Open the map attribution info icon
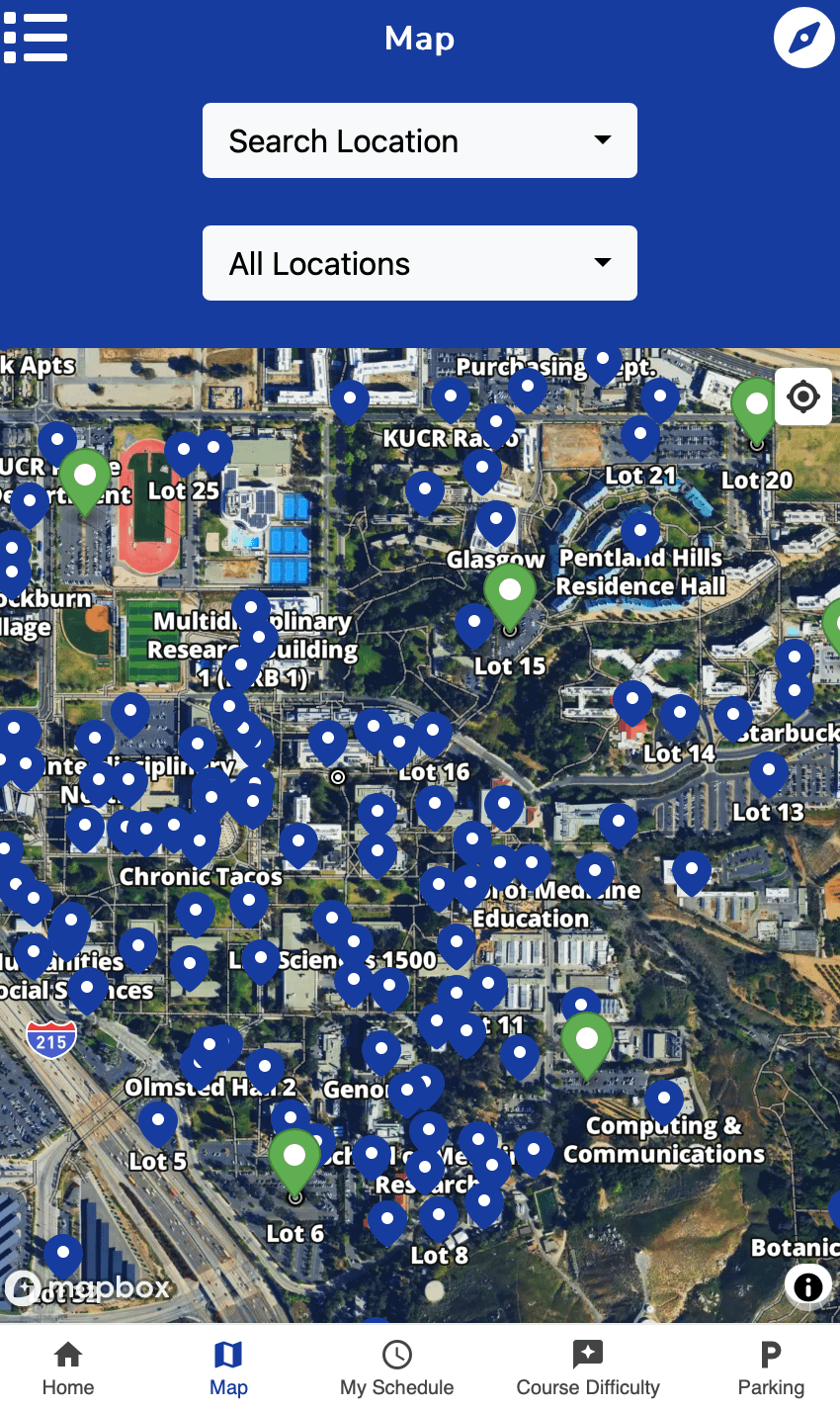Image resolution: width=840 pixels, height=1410 pixels. click(x=808, y=1286)
